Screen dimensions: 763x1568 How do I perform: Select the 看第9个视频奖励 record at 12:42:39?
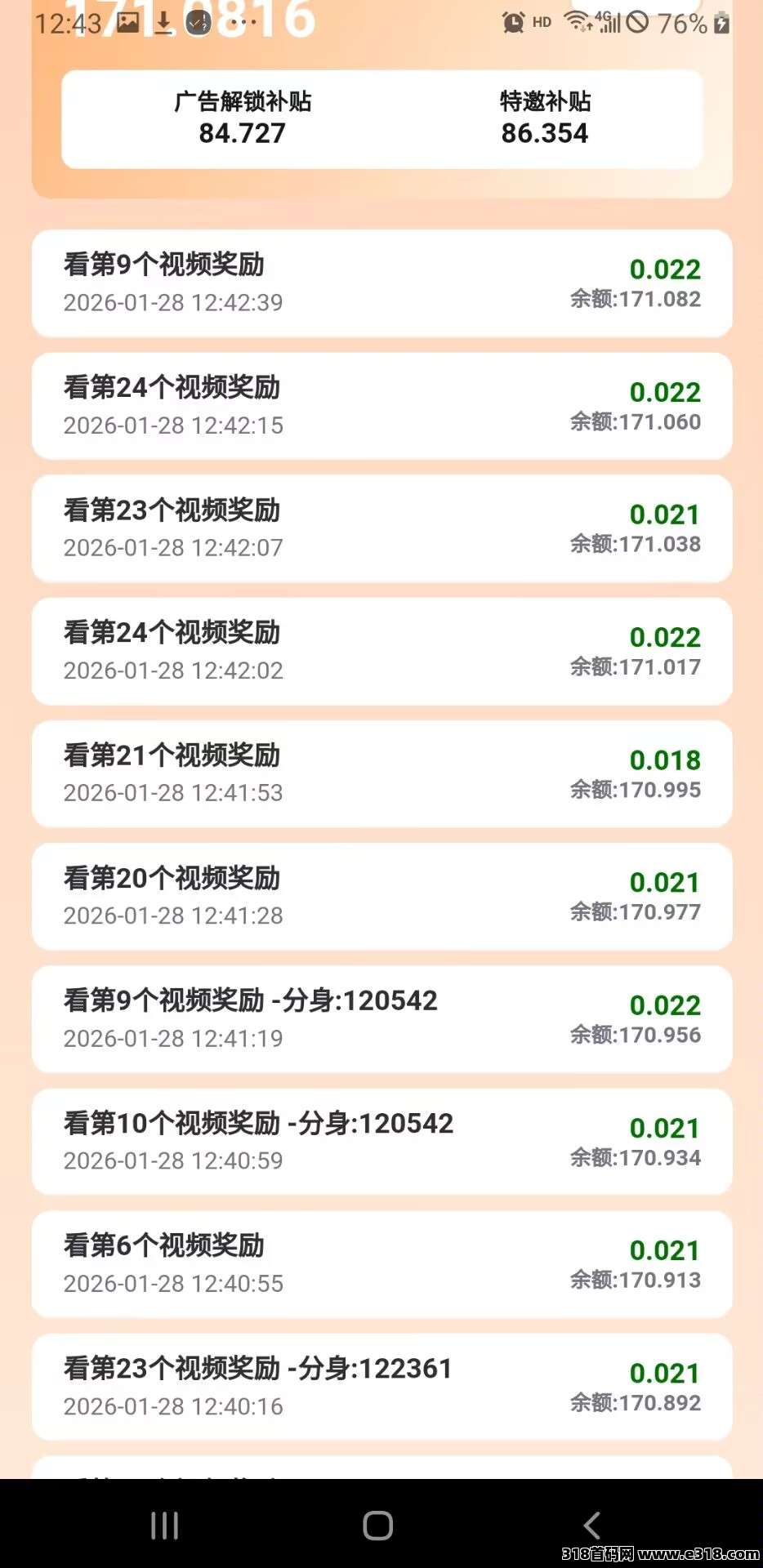coord(380,283)
